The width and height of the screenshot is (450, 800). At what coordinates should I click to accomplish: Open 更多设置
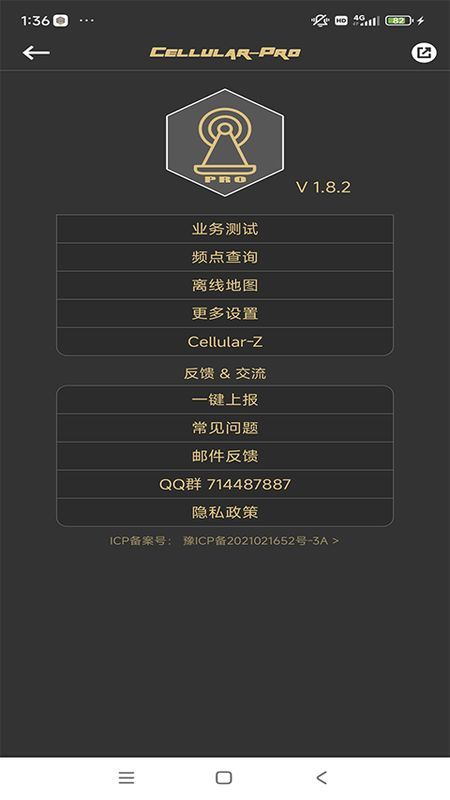(225, 313)
